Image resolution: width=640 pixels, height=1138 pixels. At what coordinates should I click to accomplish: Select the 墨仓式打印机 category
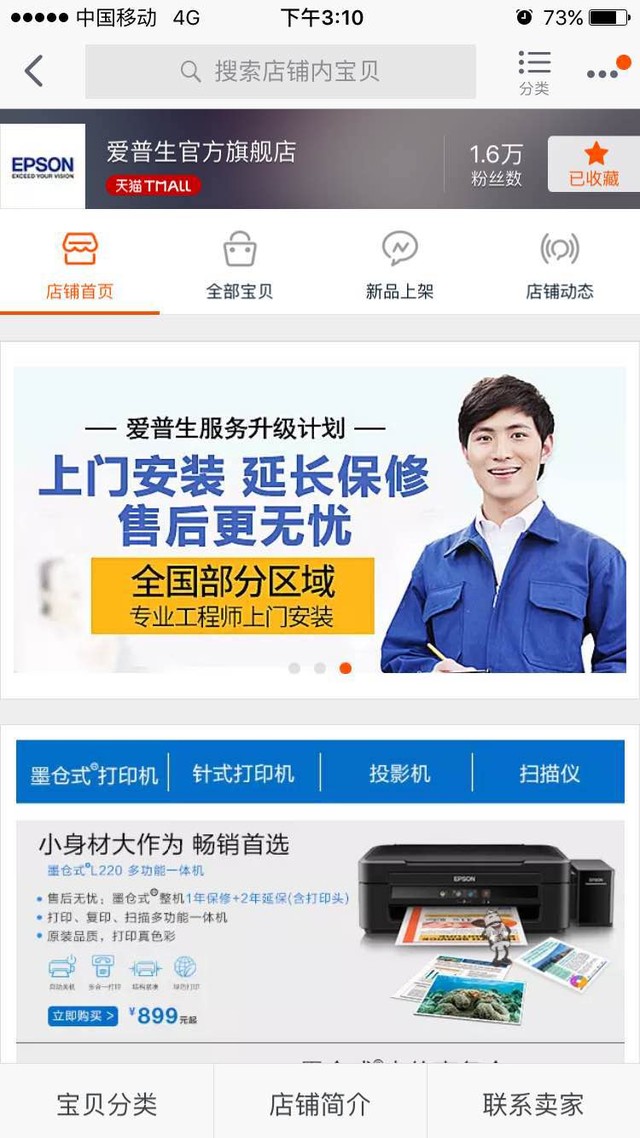[x=94, y=773]
